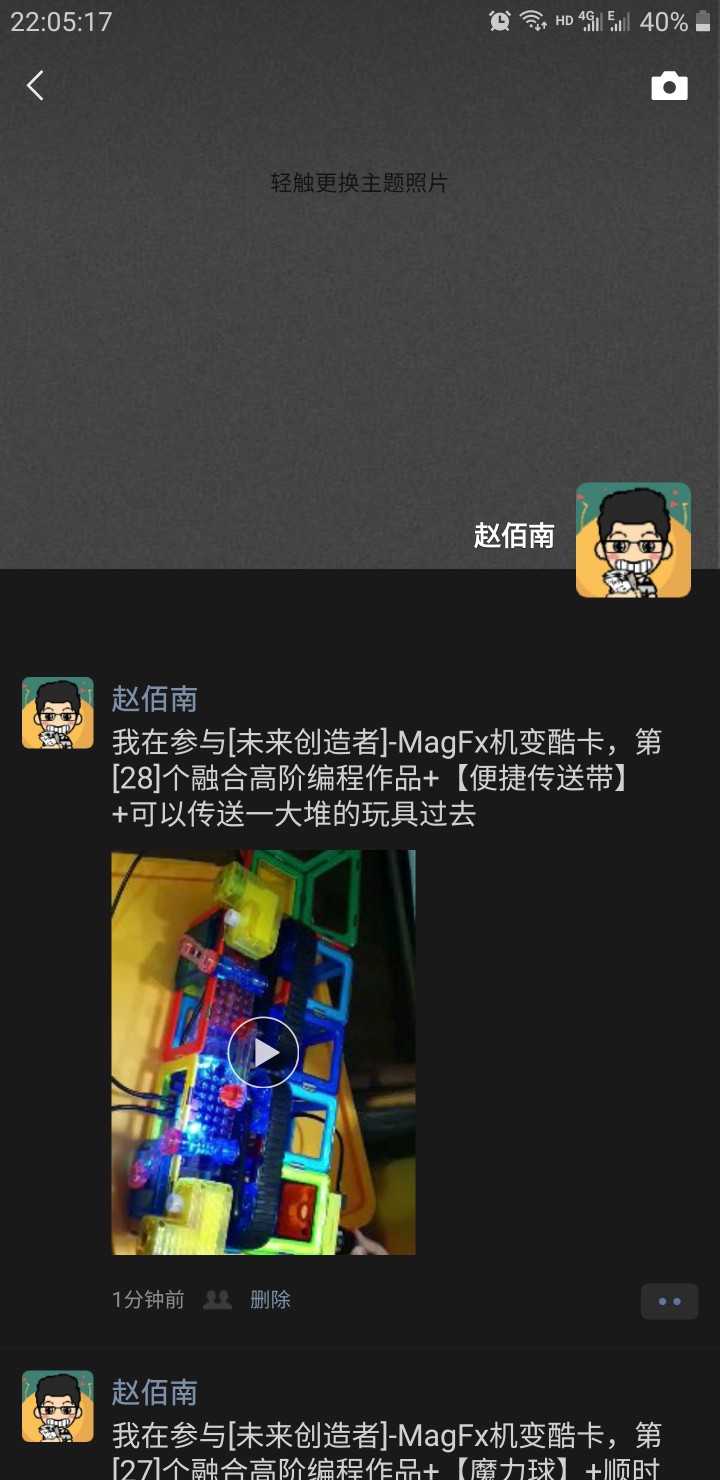View the visibility people icon beside 删除

coord(217,1300)
